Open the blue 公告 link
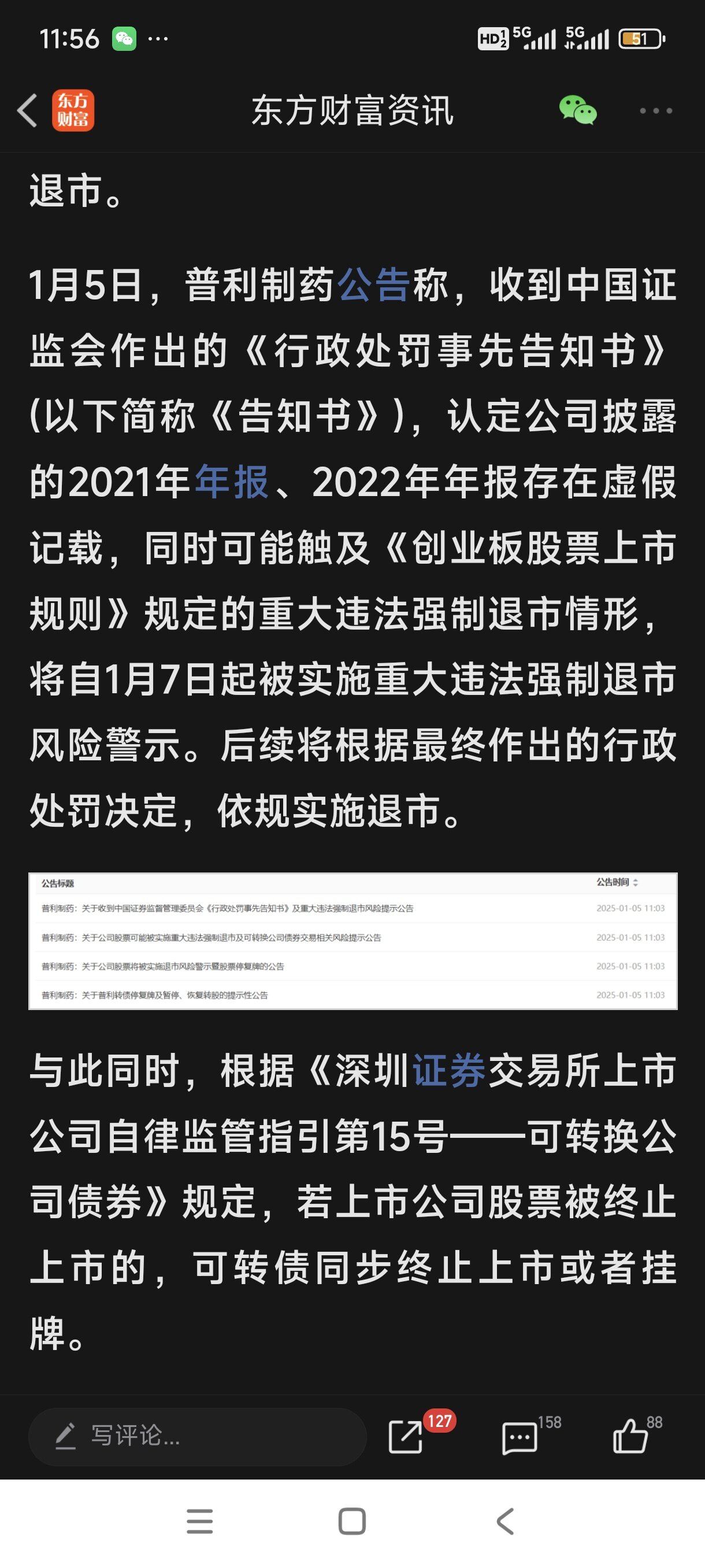705x1568 pixels. (373, 284)
